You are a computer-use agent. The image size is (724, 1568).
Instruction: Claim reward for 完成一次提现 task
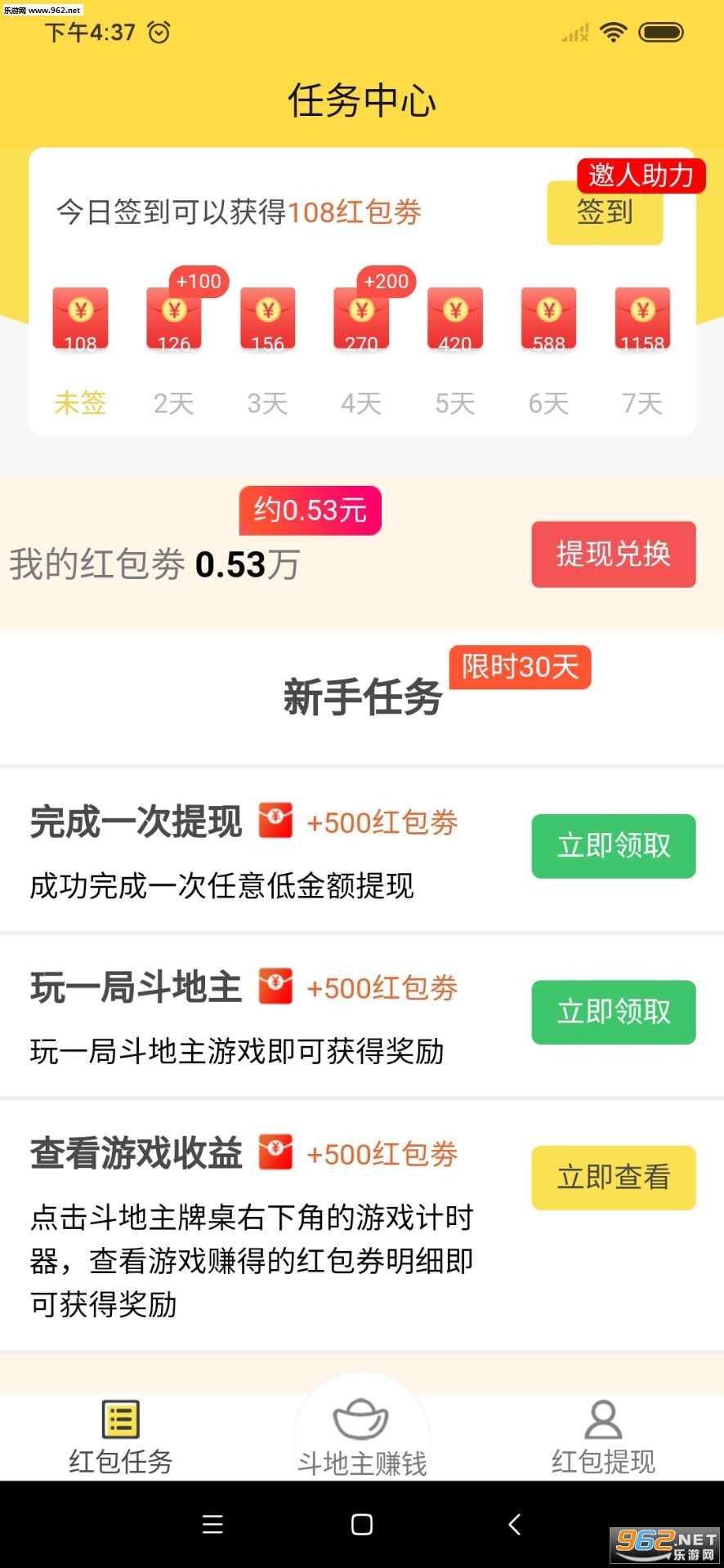pos(614,846)
